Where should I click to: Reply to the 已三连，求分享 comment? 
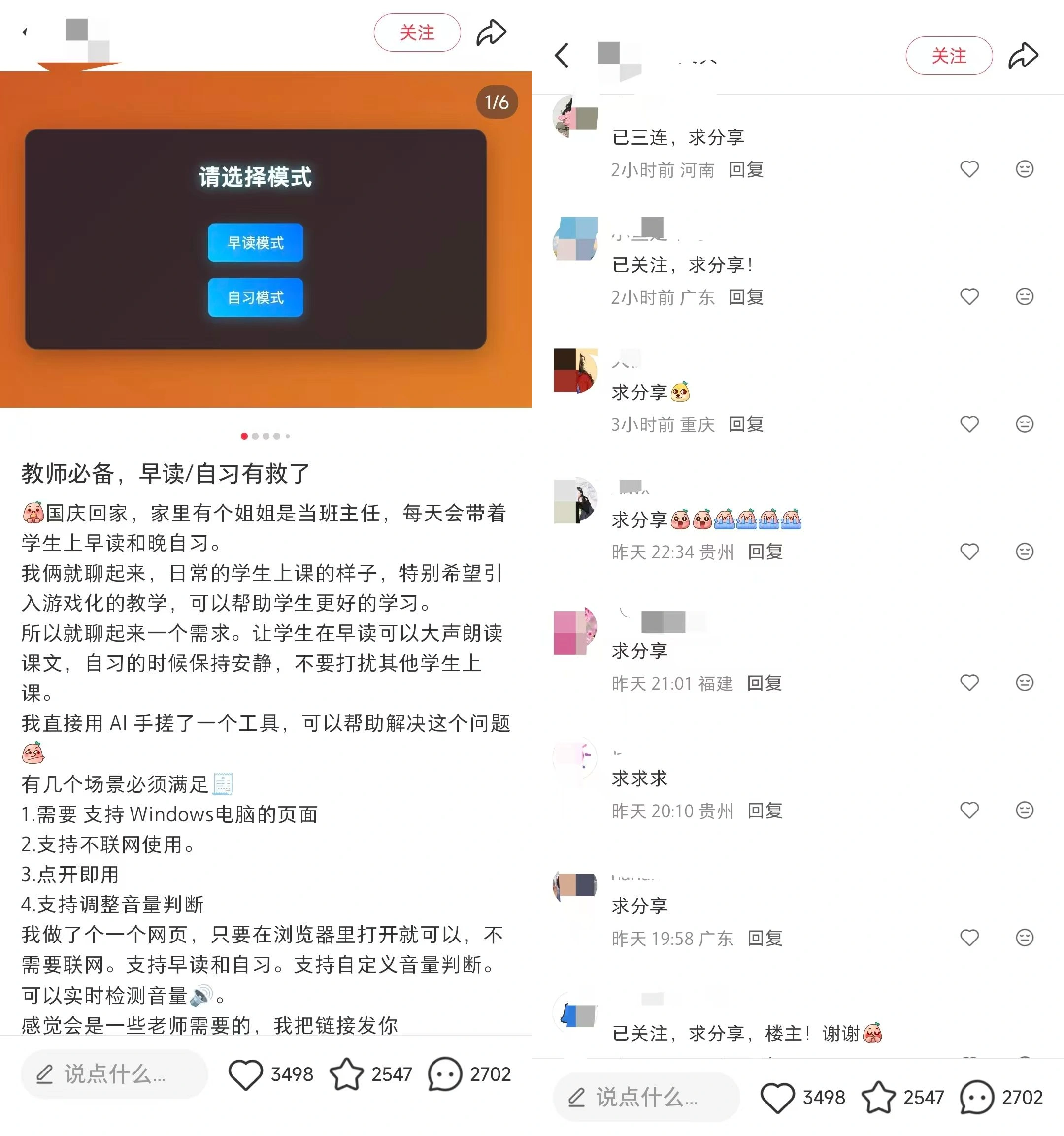click(746, 170)
